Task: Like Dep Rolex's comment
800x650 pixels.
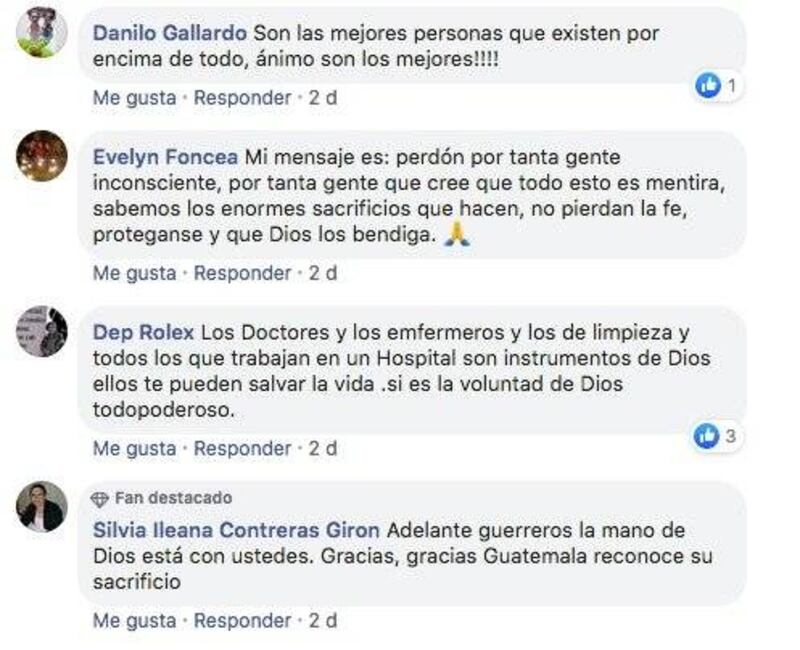Action: (x=134, y=449)
